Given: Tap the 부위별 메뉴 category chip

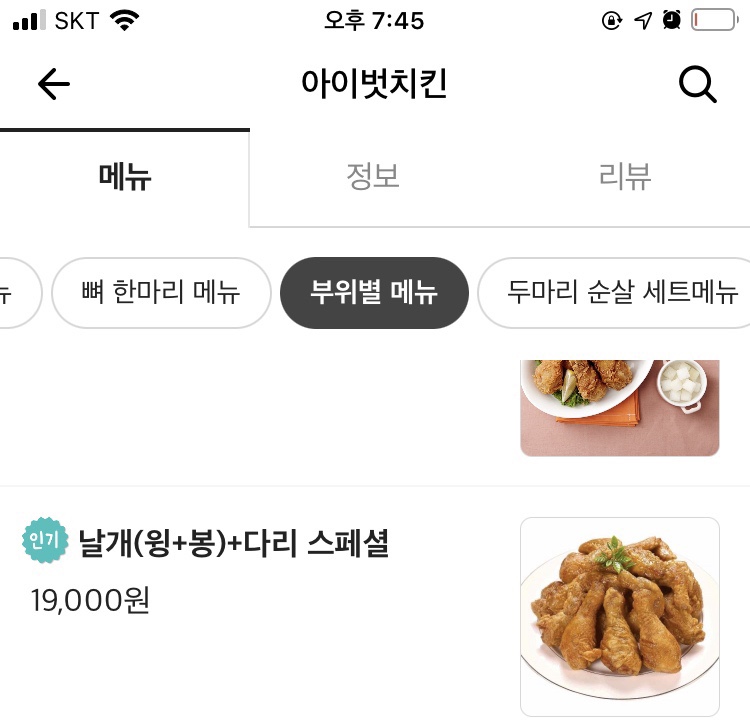Looking at the screenshot, I should click(374, 293).
